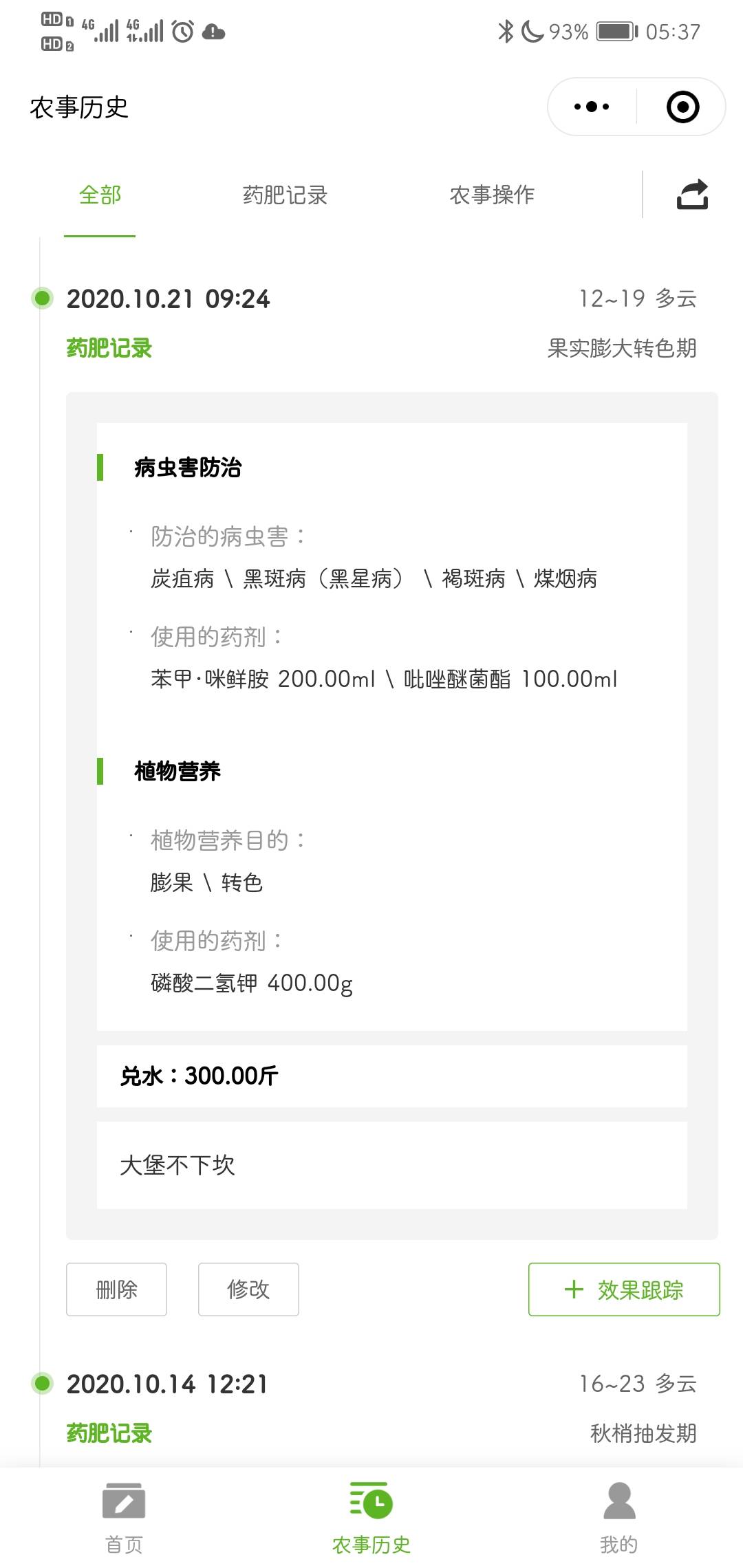Open the 我的 bottom tab
Image resolution: width=743 pixels, height=1568 pixels.
[619, 1517]
